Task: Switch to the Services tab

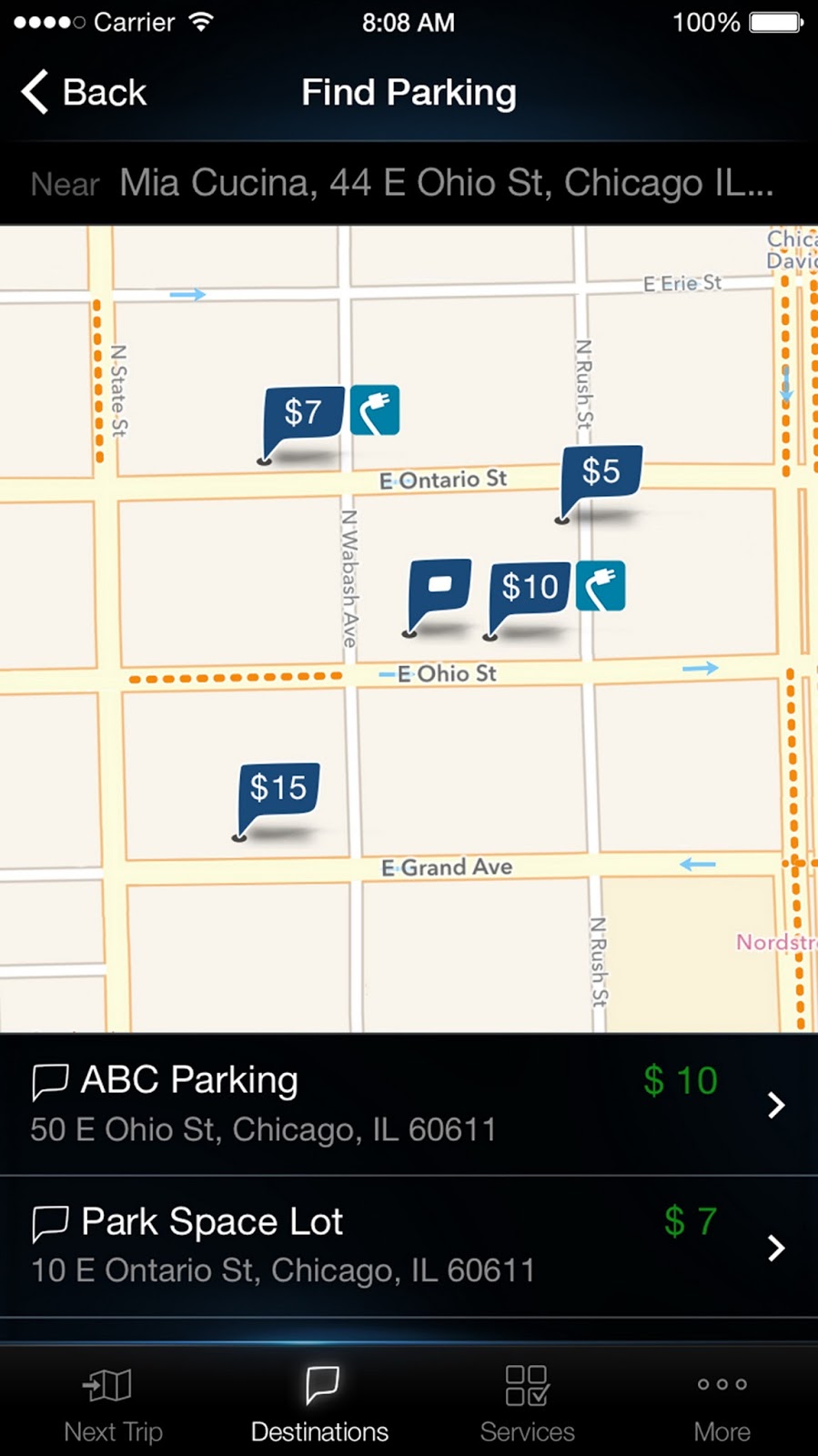Action: coord(527,1405)
